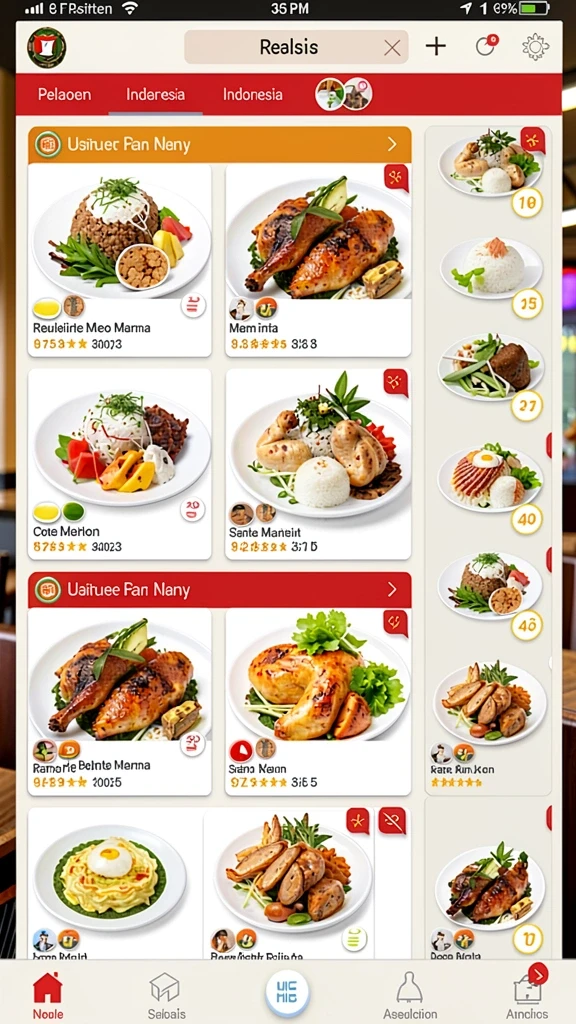Switch to the Indonesia tab
Image resolution: width=576 pixels, height=1024 pixels.
click(x=253, y=95)
